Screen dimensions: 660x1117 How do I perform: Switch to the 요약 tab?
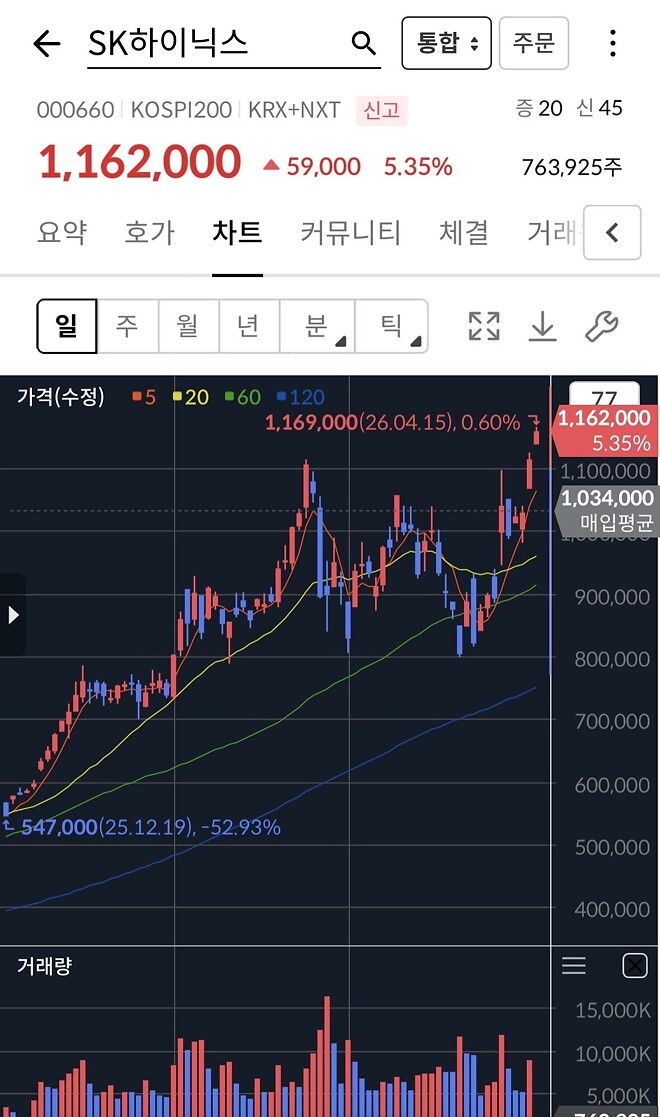click(x=62, y=233)
